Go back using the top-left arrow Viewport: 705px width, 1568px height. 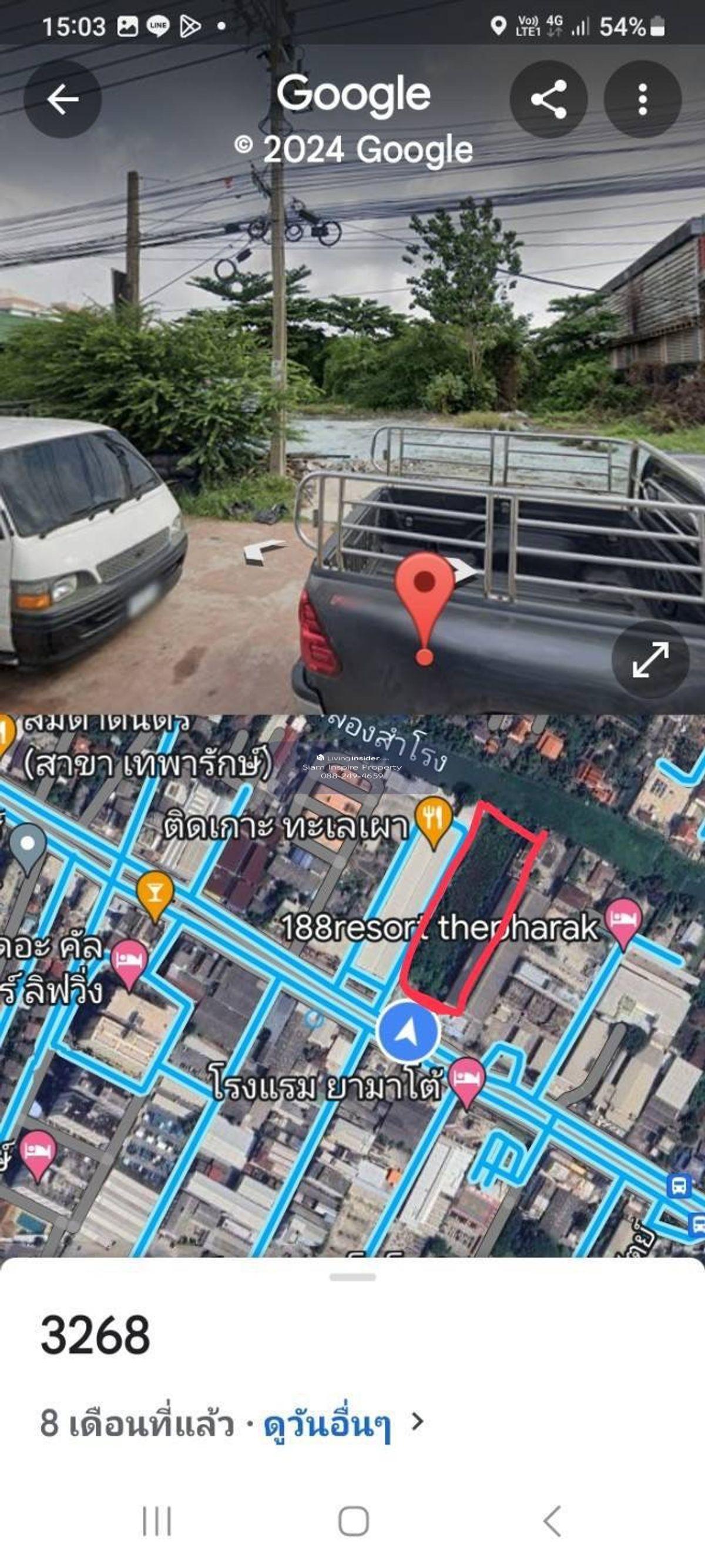(x=62, y=99)
